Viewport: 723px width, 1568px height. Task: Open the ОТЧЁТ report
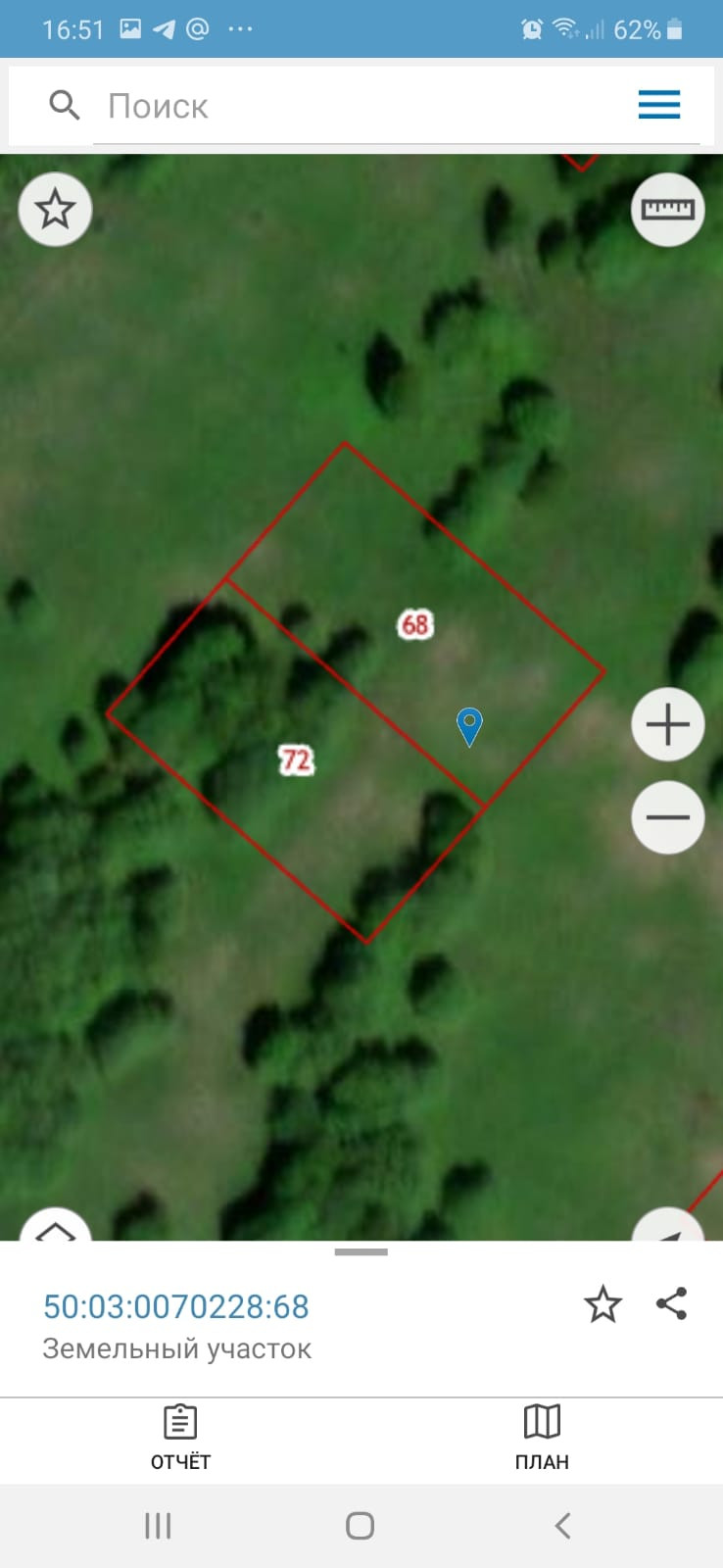(180, 1438)
